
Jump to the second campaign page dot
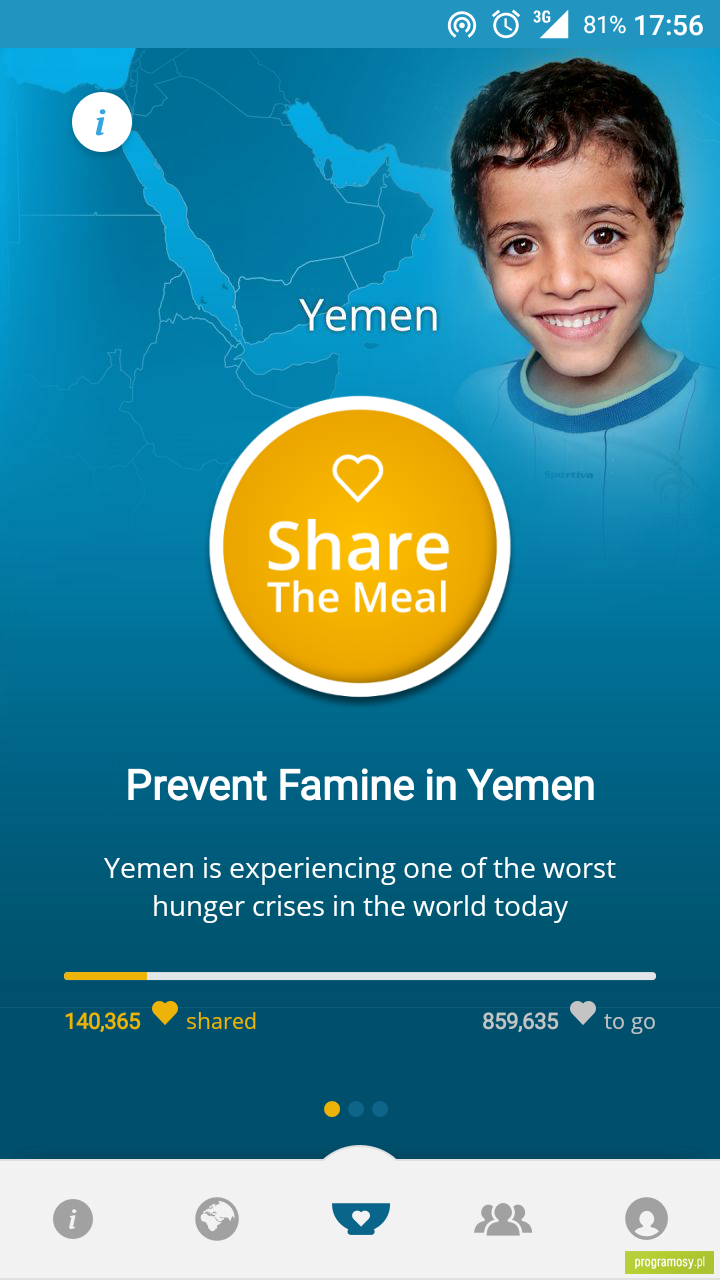coord(356,1109)
